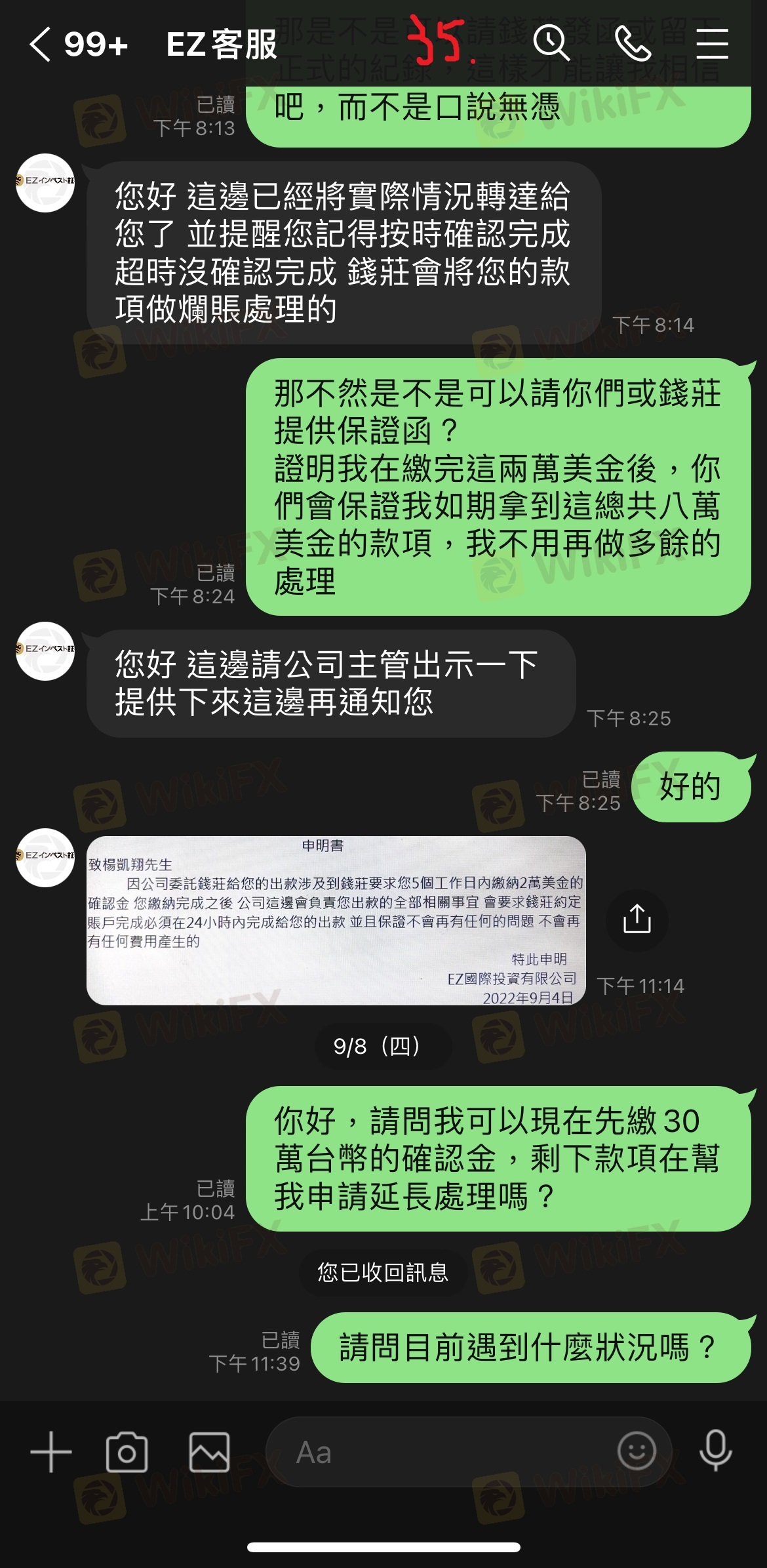Open the emoji sticker picker

click(x=636, y=1451)
